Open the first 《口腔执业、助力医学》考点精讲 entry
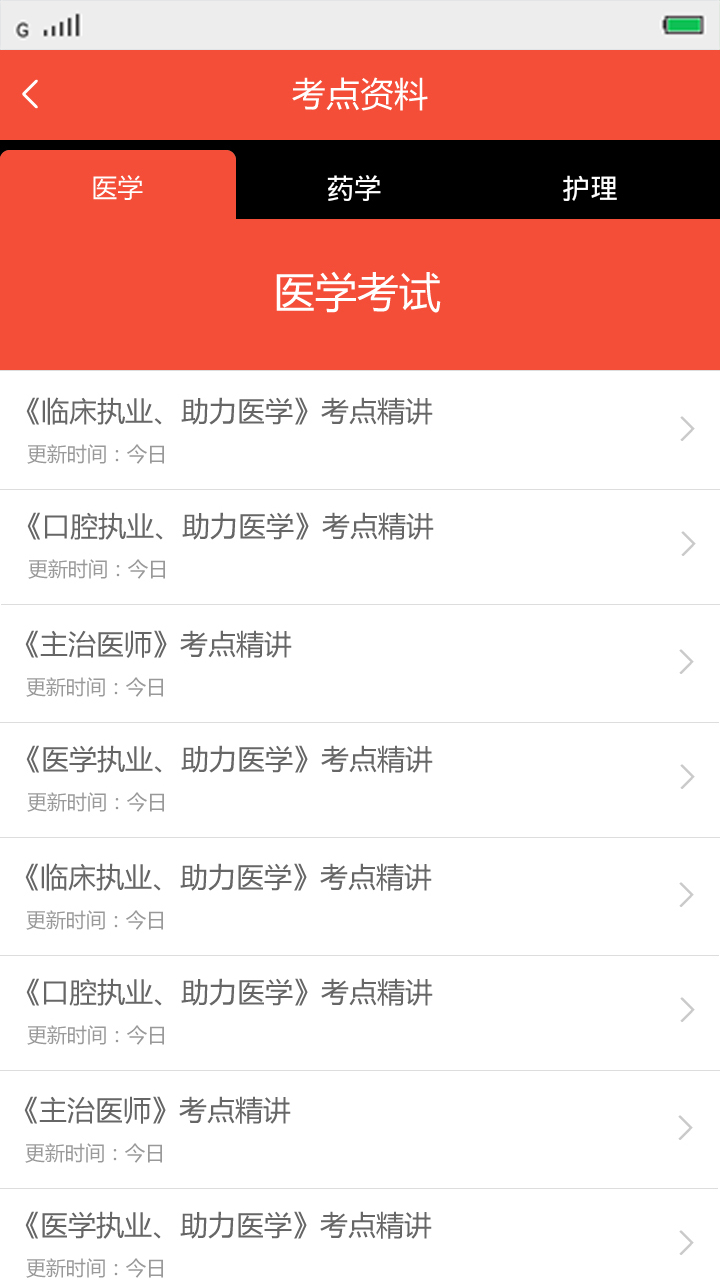Image resolution: width=720 pixels, height=1280 pixels. click(360, 547)
